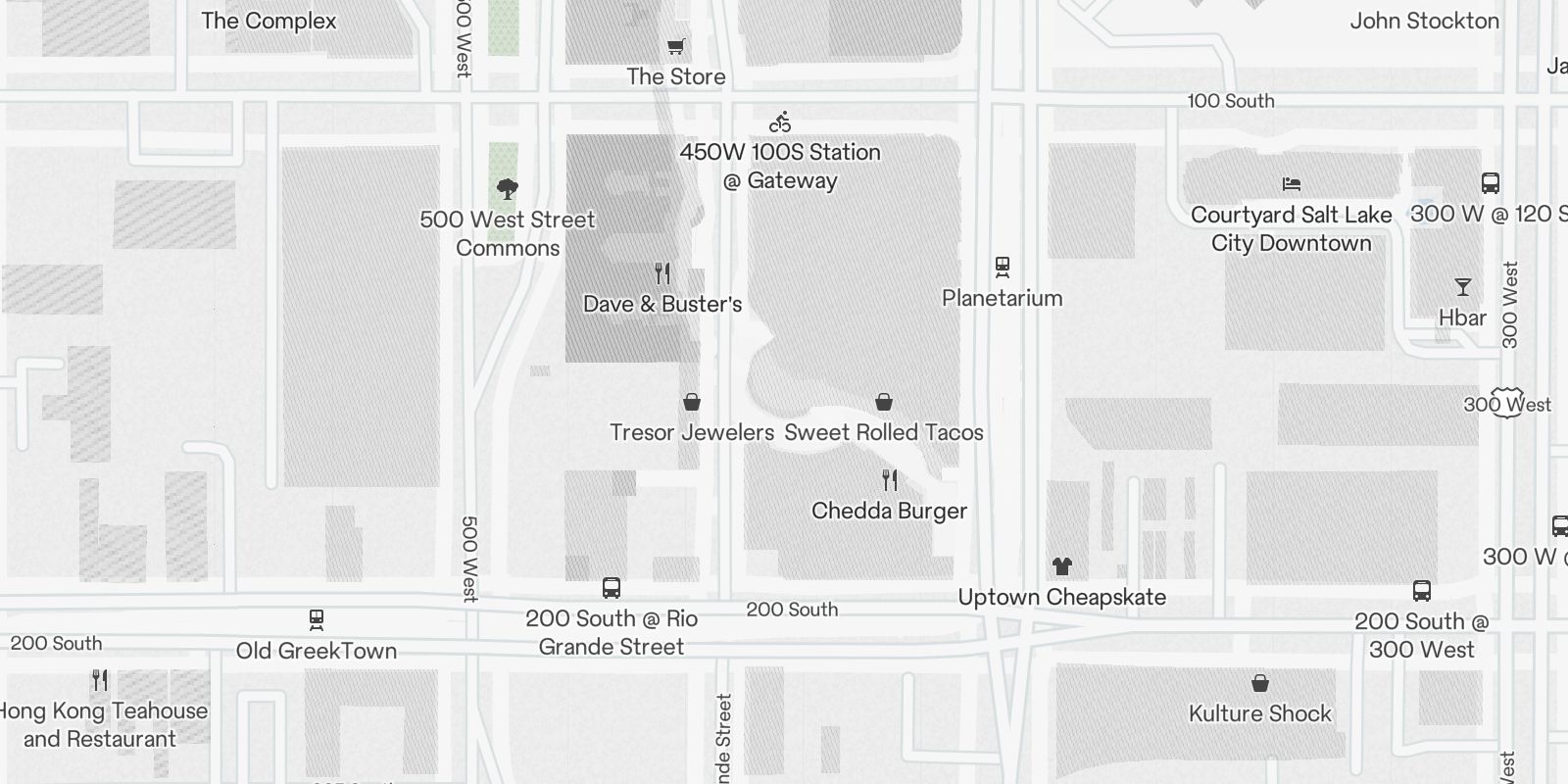1568x784 pixels.
Task: Select the Planetarium rail station marker
Action: pyautogui.click(x=1002, y=267)
